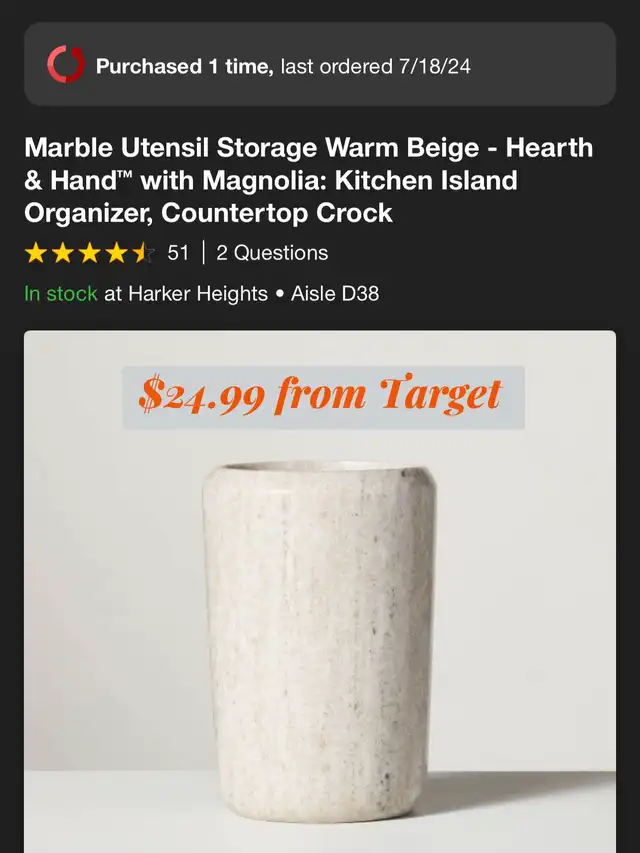This screenshot has height=853, width=640.
Task: Open the marble utensil crock product photo
Action: 320,620
